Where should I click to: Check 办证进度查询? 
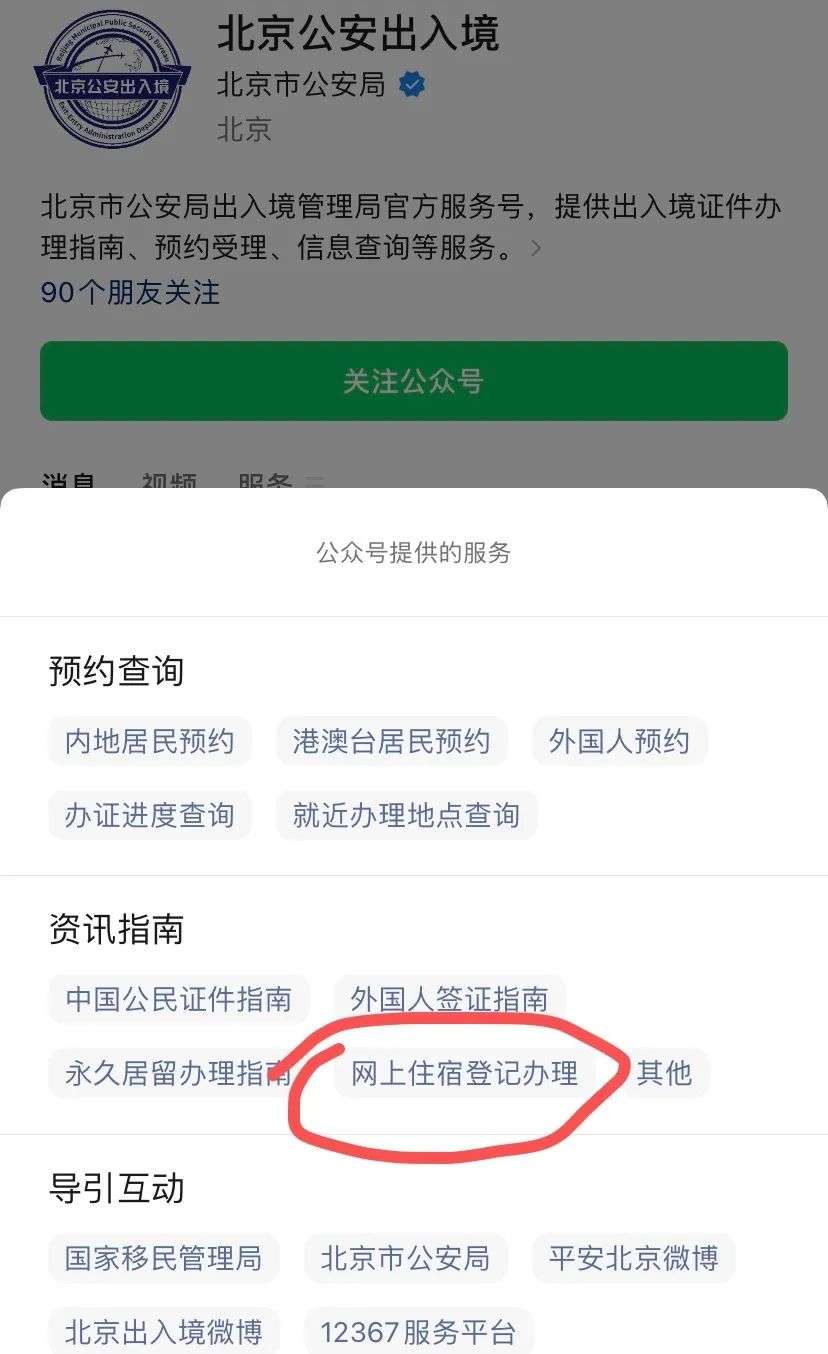pos(150,815)
